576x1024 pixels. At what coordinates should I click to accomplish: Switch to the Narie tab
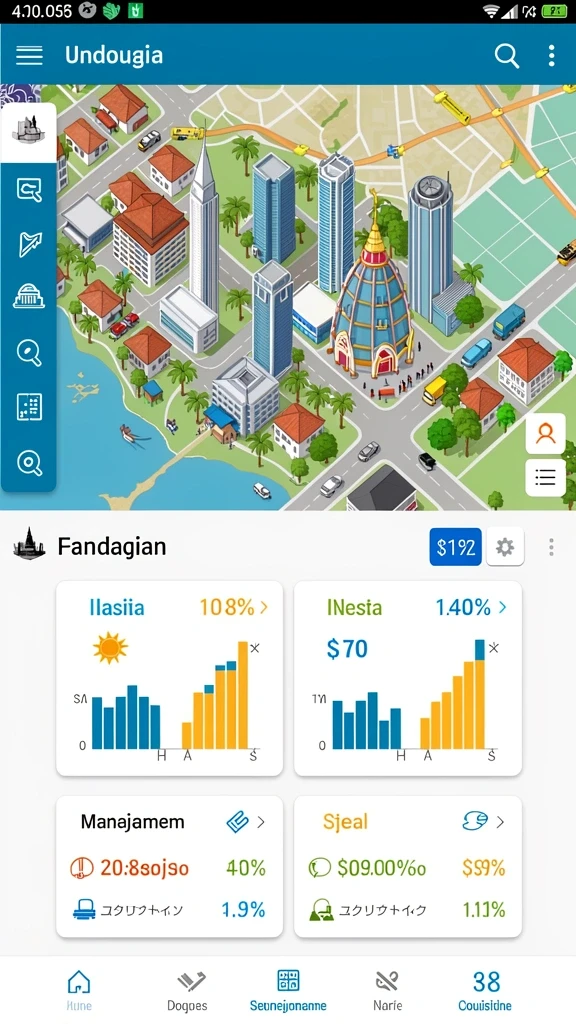[x=387, y=990]
